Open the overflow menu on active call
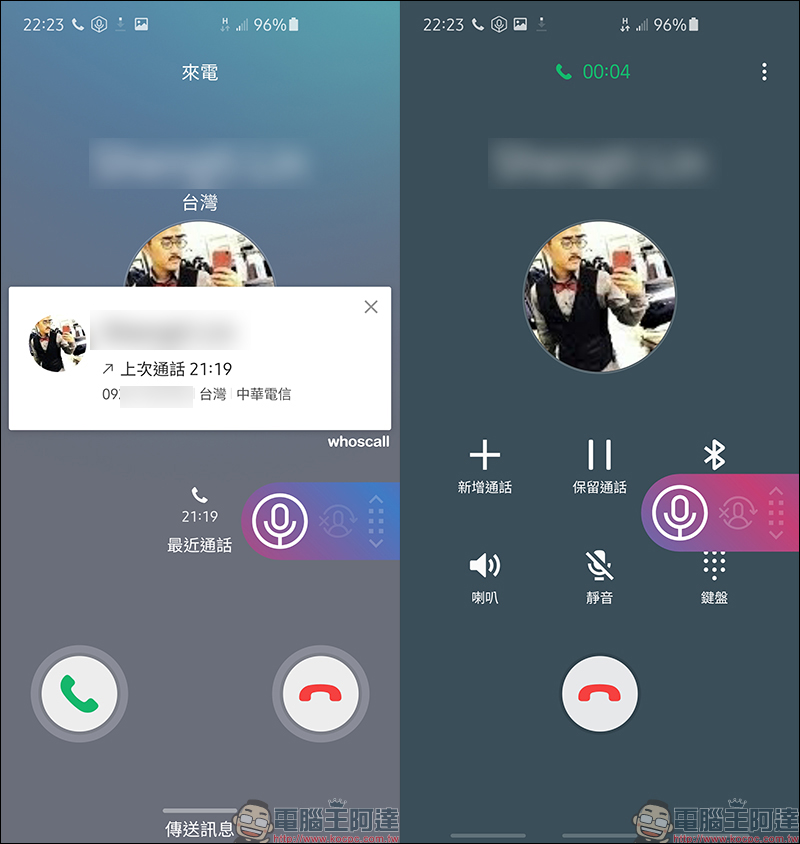 (x=764, y=72)
